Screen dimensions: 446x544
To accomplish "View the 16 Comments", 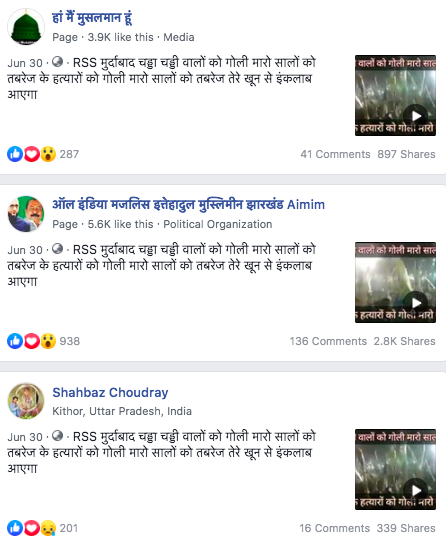I will (335, 528).
